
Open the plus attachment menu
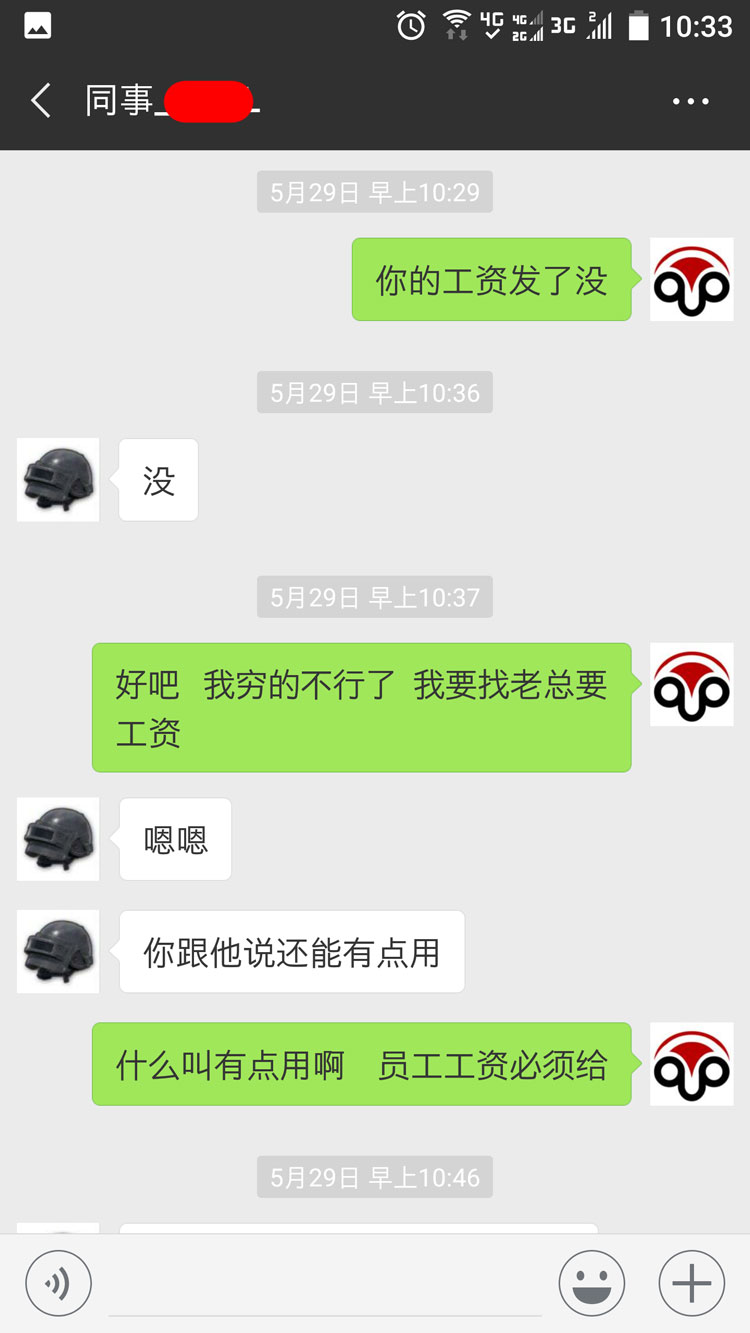(x=691, y=1283)
